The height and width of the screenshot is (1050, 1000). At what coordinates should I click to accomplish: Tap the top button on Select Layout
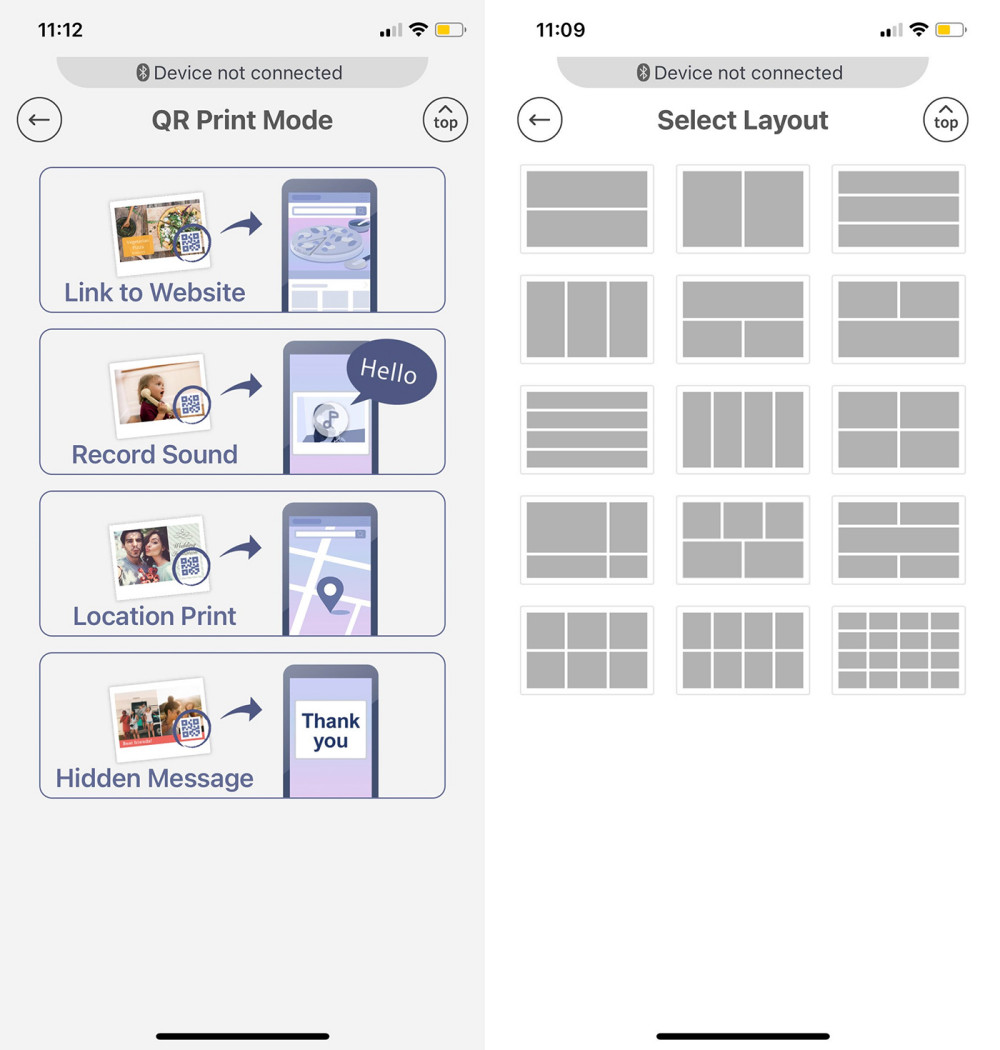click(x=945, y=121)
